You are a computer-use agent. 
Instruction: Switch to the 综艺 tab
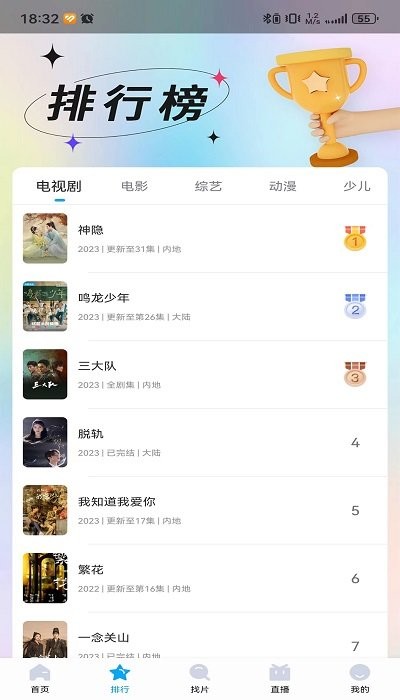click(x=208, y=186)
